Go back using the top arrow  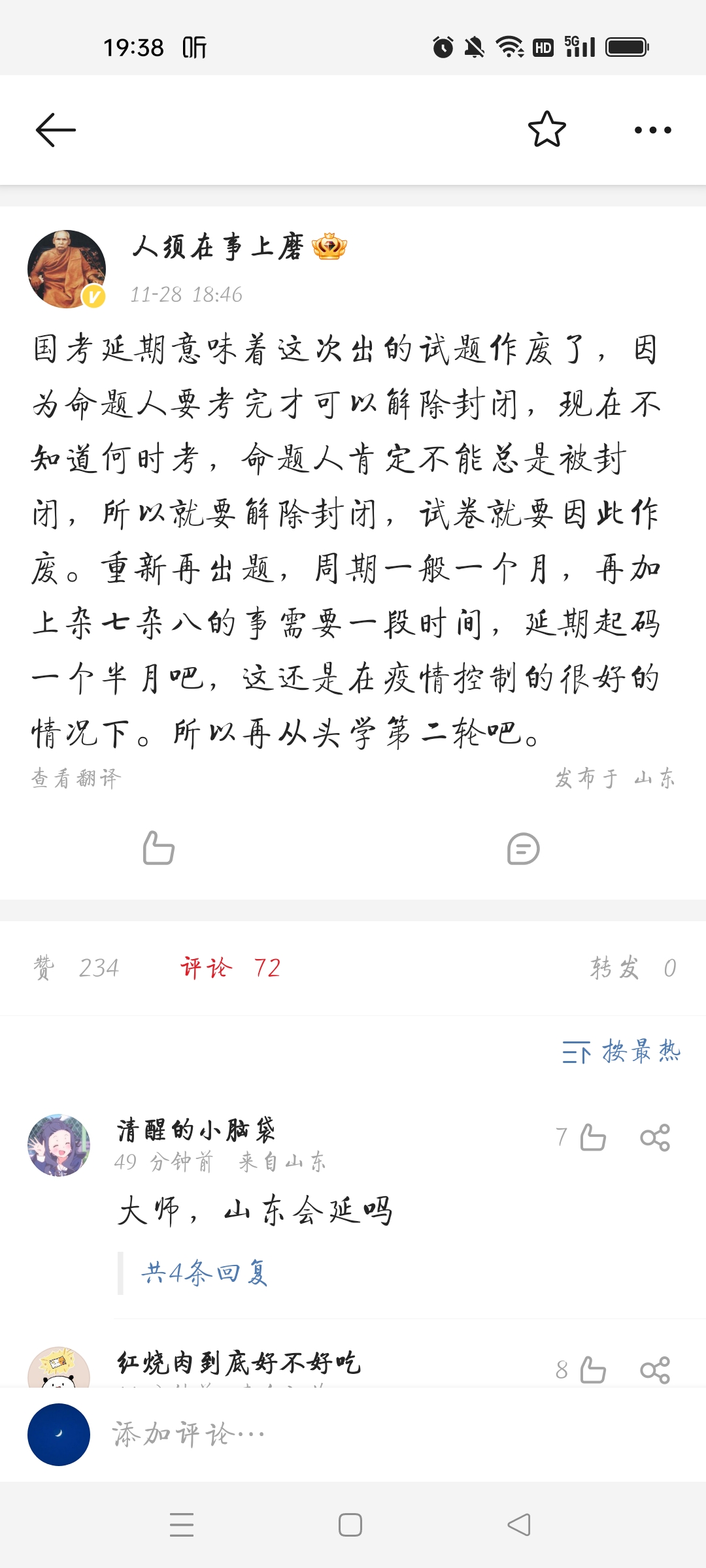tap(56, 129)
